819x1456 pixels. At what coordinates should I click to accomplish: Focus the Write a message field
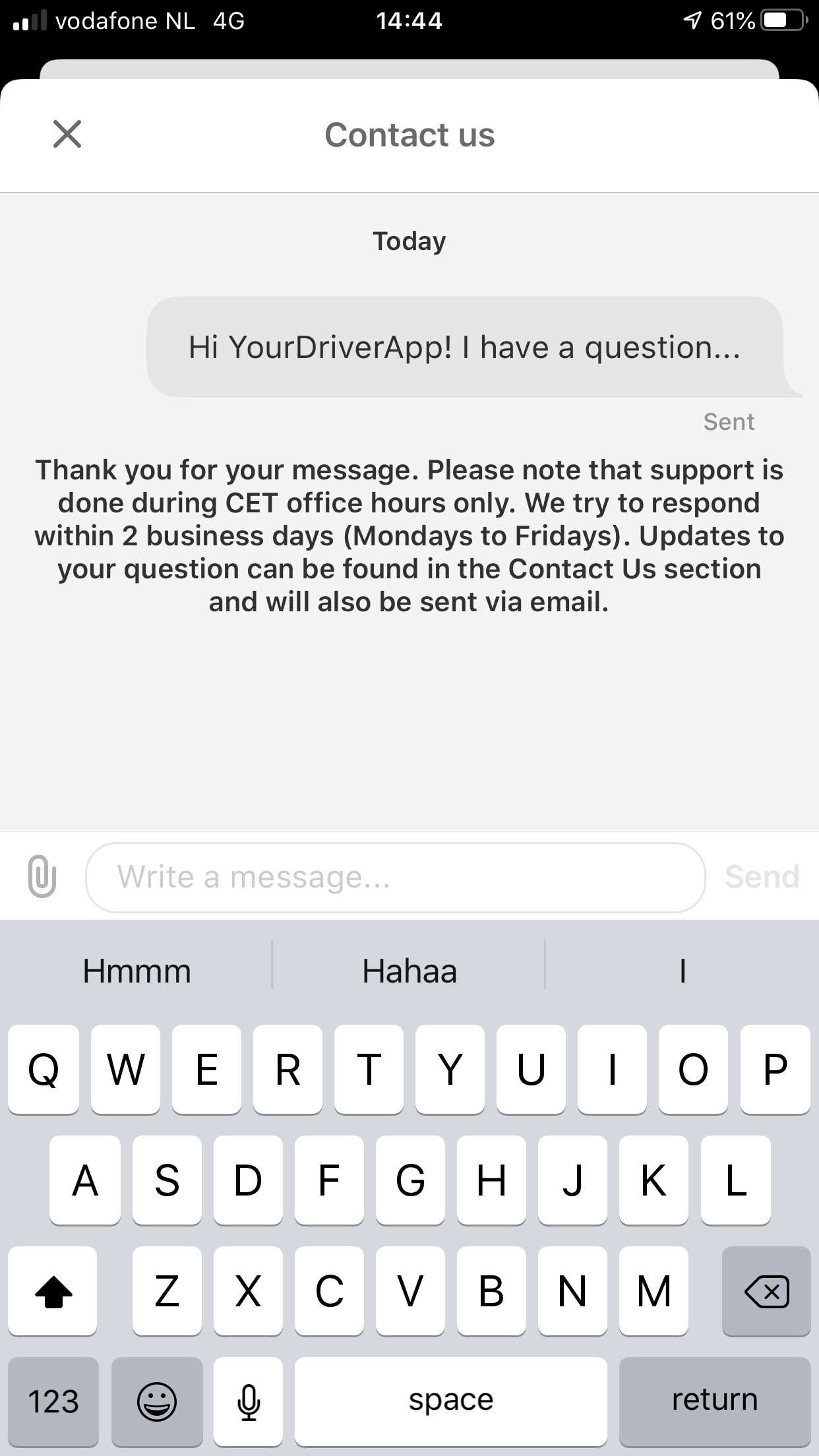pos(396,878)
